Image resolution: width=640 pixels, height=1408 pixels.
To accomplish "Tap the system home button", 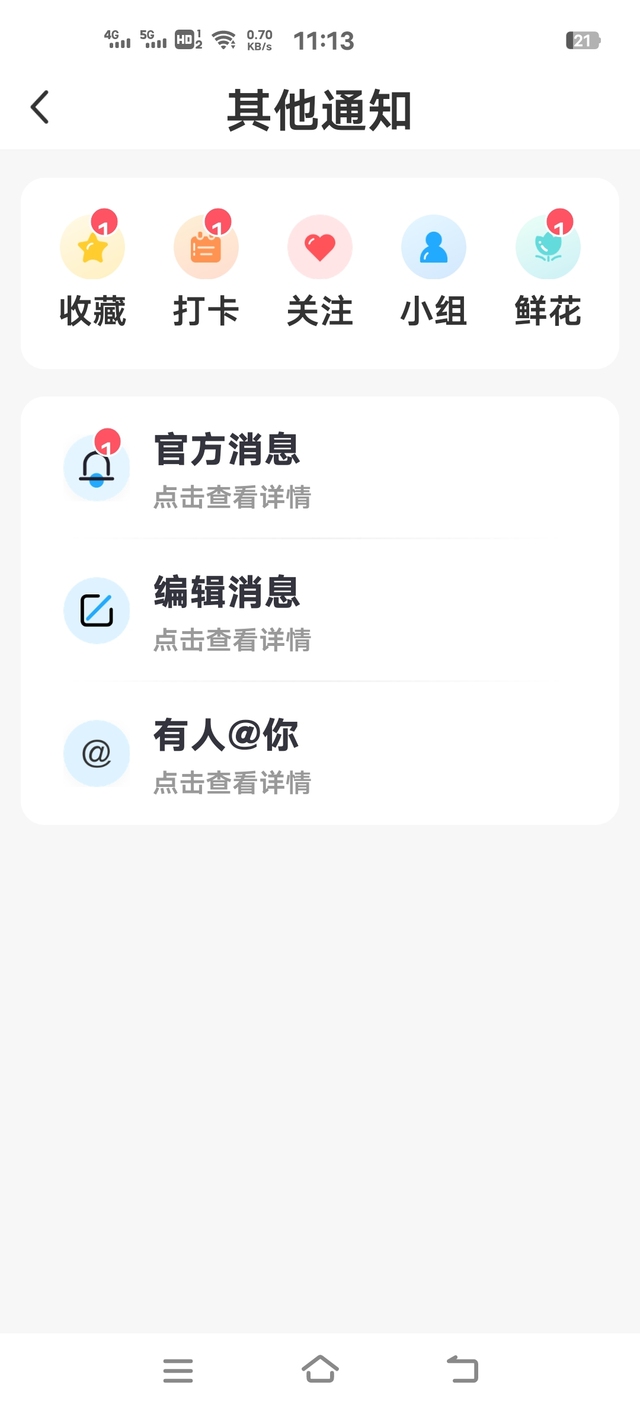I will (x=320, y=1369).
